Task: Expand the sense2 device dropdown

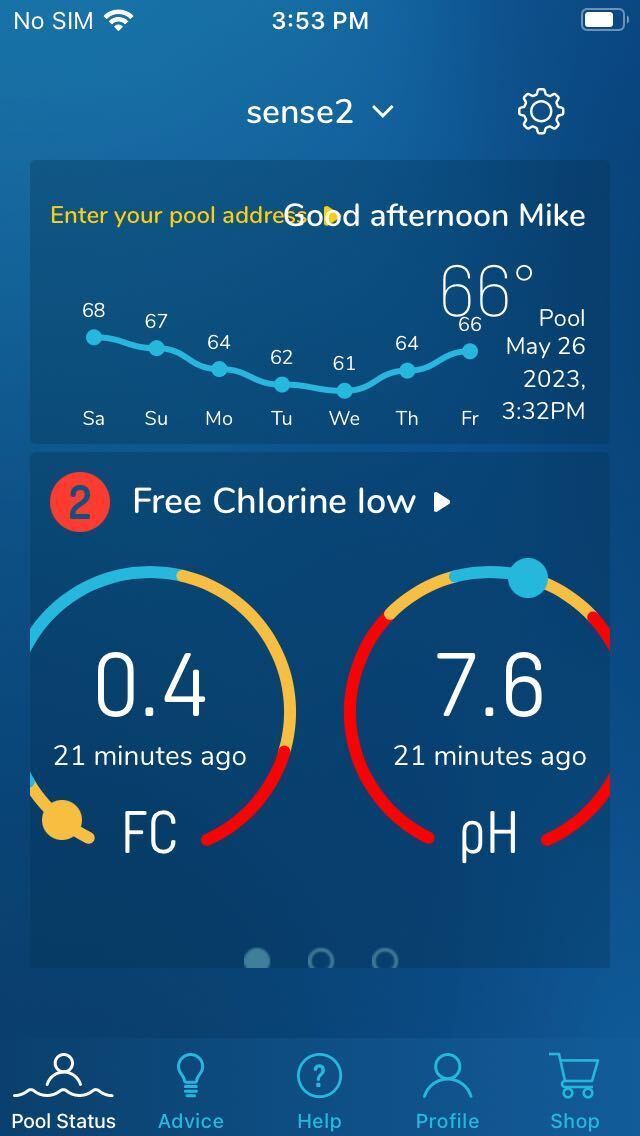Action: tap(320, 112)
